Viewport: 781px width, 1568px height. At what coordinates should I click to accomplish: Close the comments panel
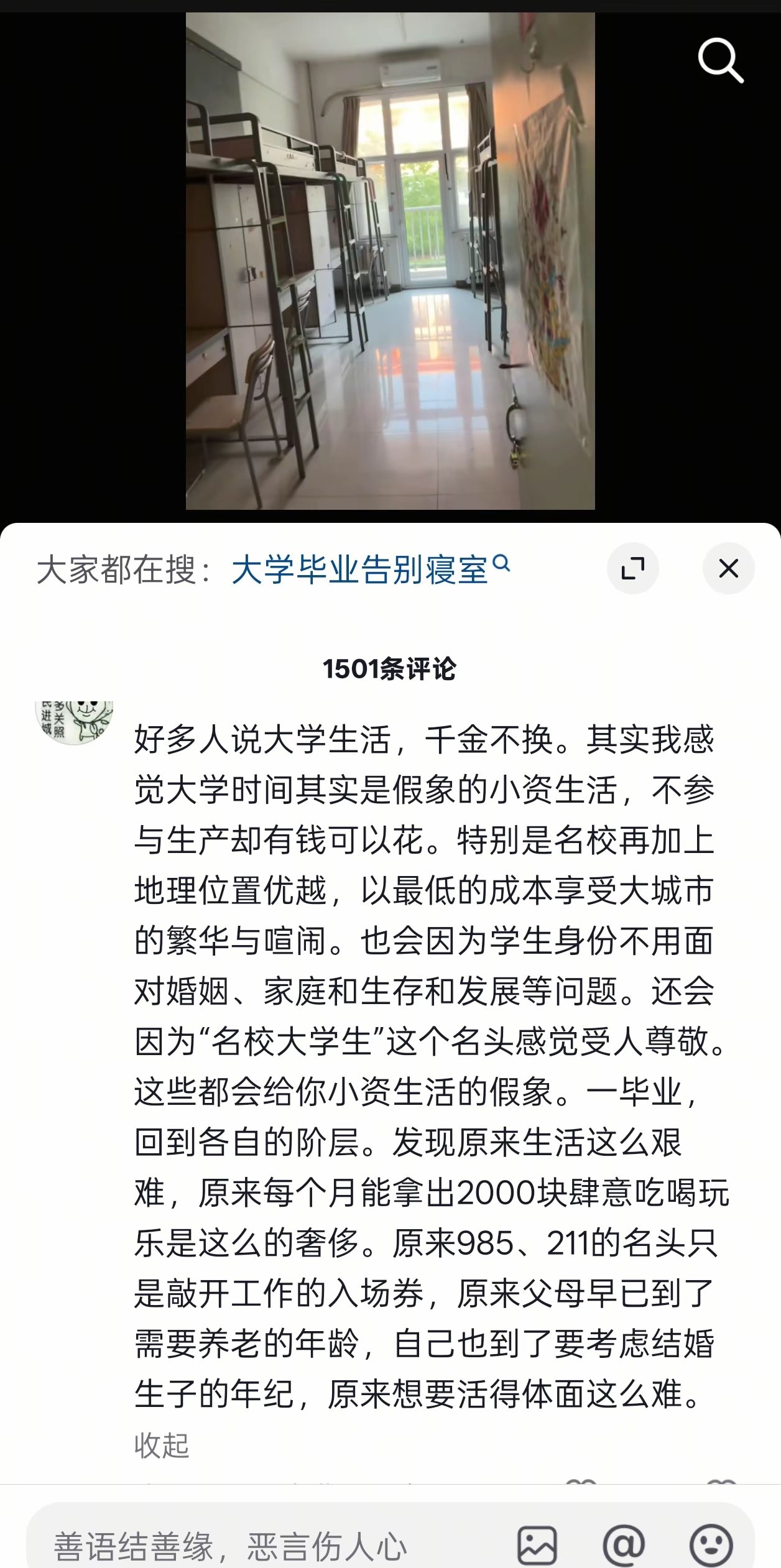(x=728, y=569)
